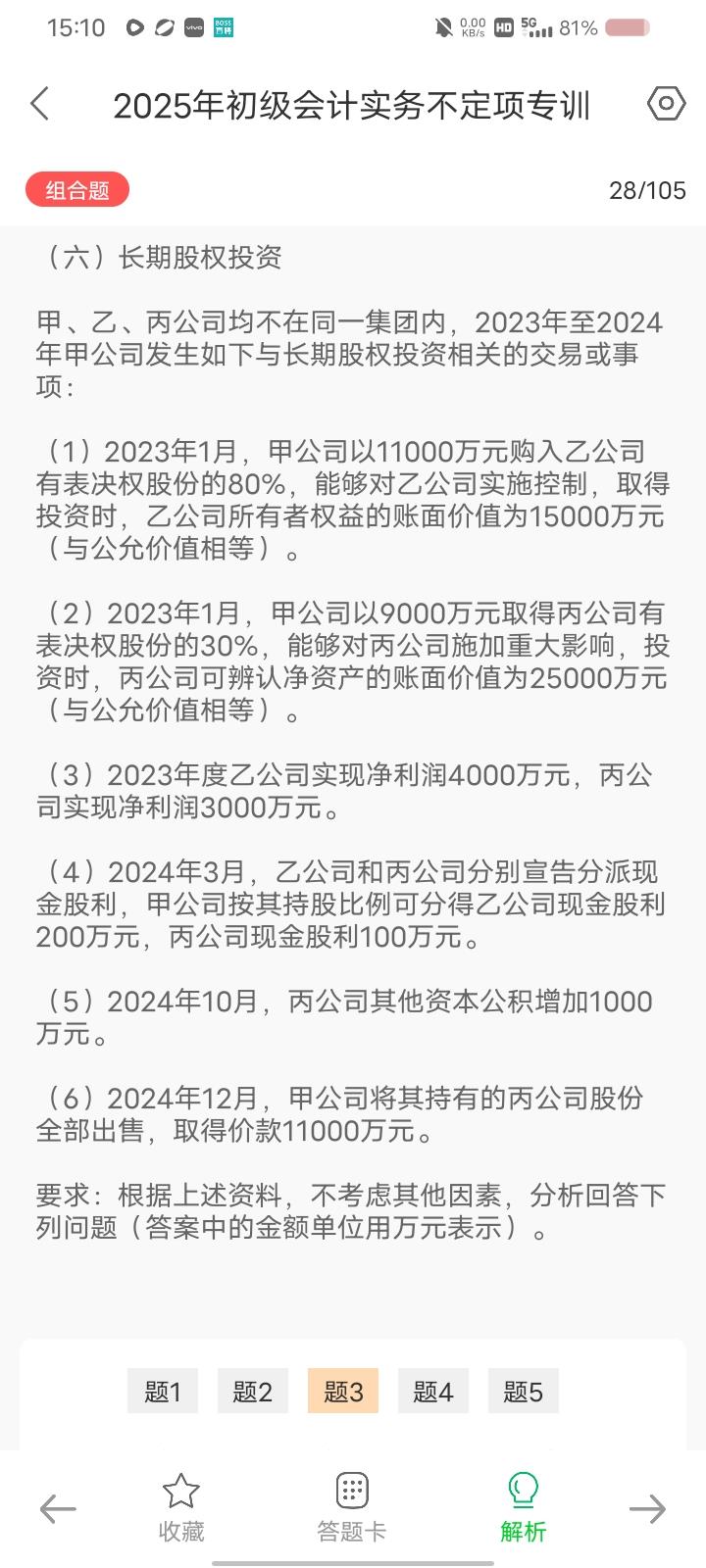The image size is (706, 1568).
Task: Switch to sub-question 题5
Action: point(524,1391)
